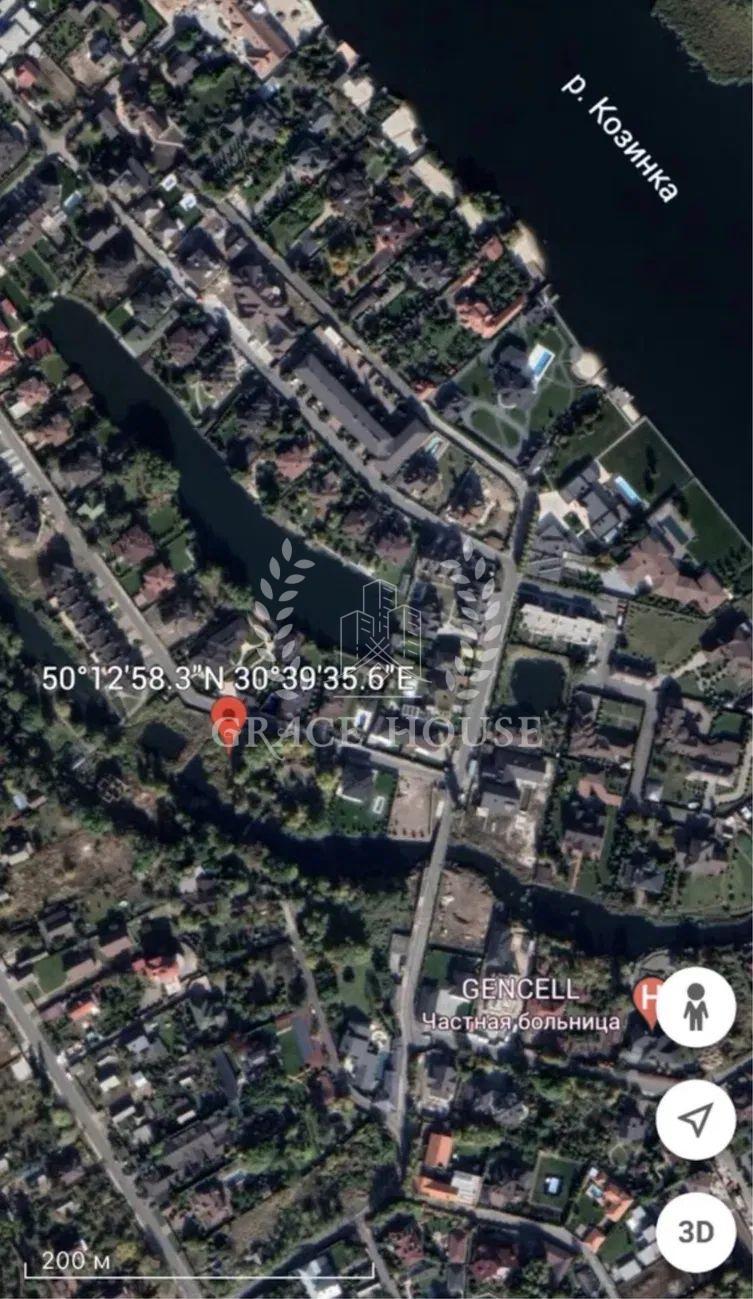
Task: Open Street View with the pegman button
Action: pos(696,1006)
